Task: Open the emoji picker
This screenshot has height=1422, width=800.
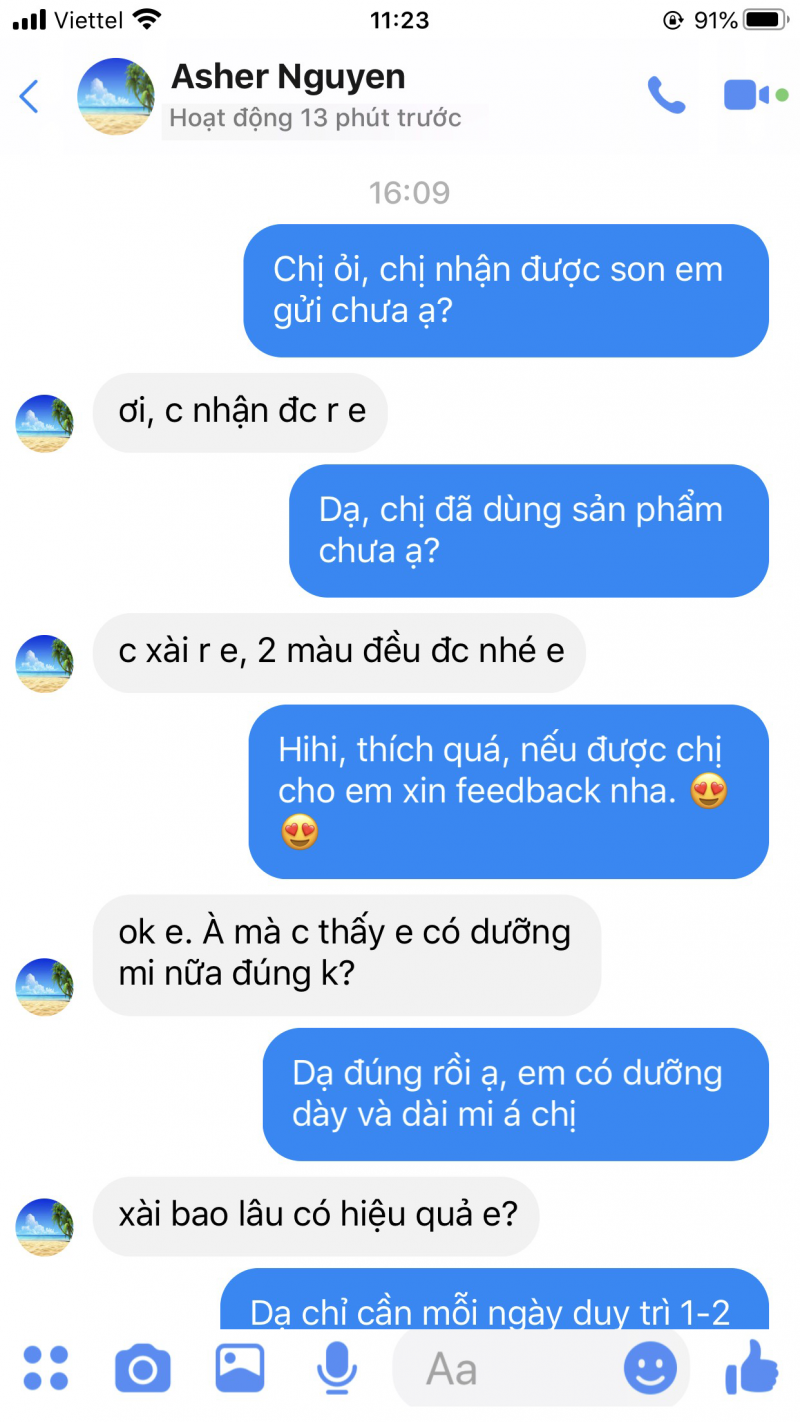Action: [x=650, y=1368]
